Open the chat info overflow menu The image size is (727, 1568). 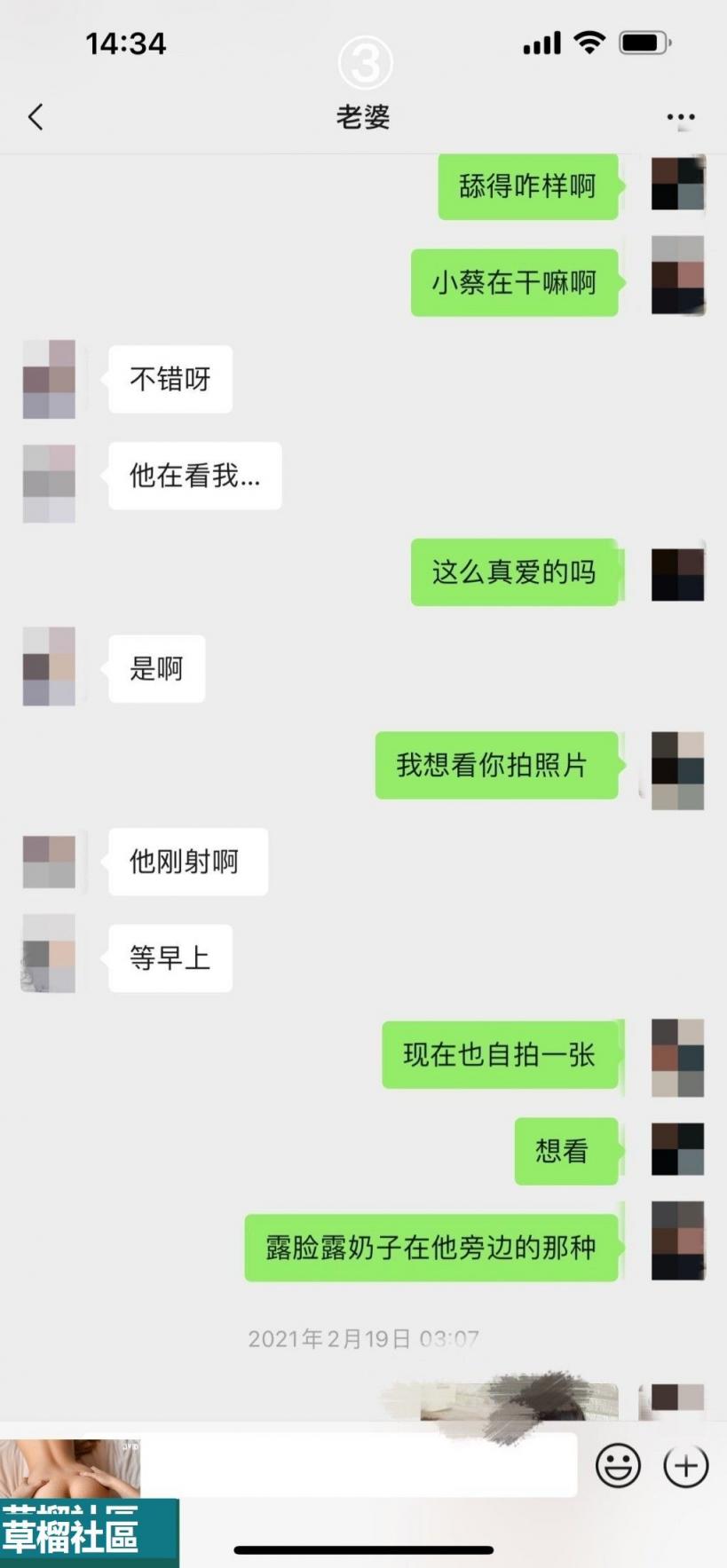680,117
